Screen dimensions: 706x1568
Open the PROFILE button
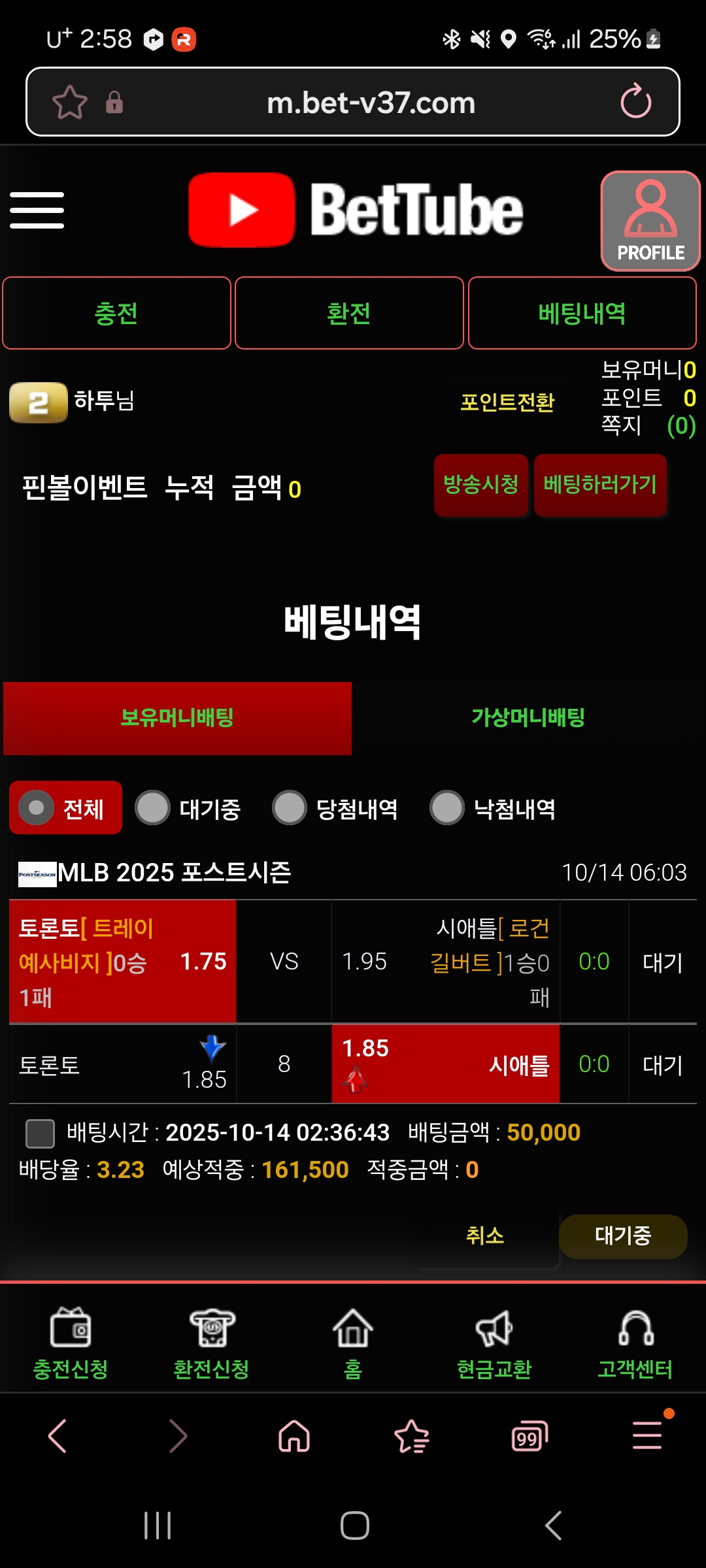tap(650, 221)
